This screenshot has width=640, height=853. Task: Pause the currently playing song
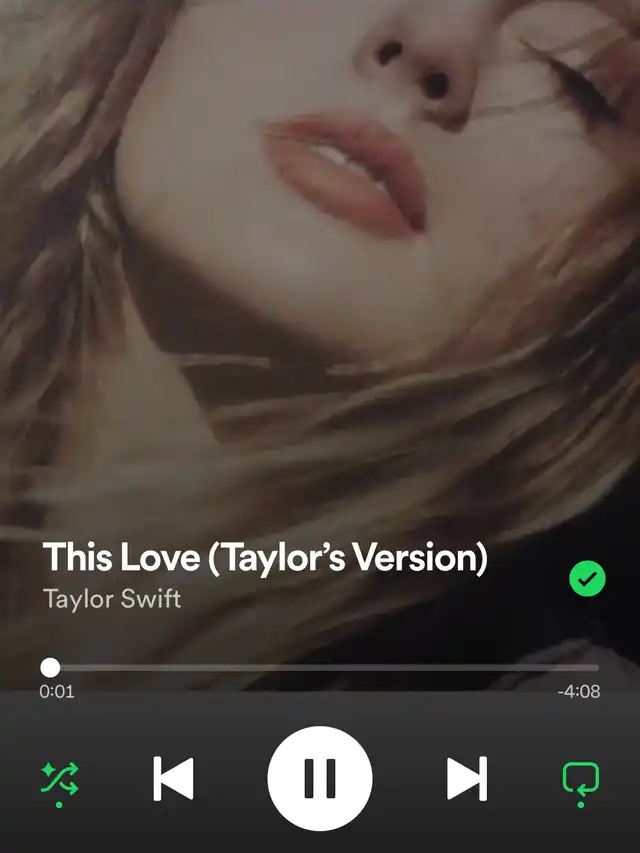tap(320, 778)
